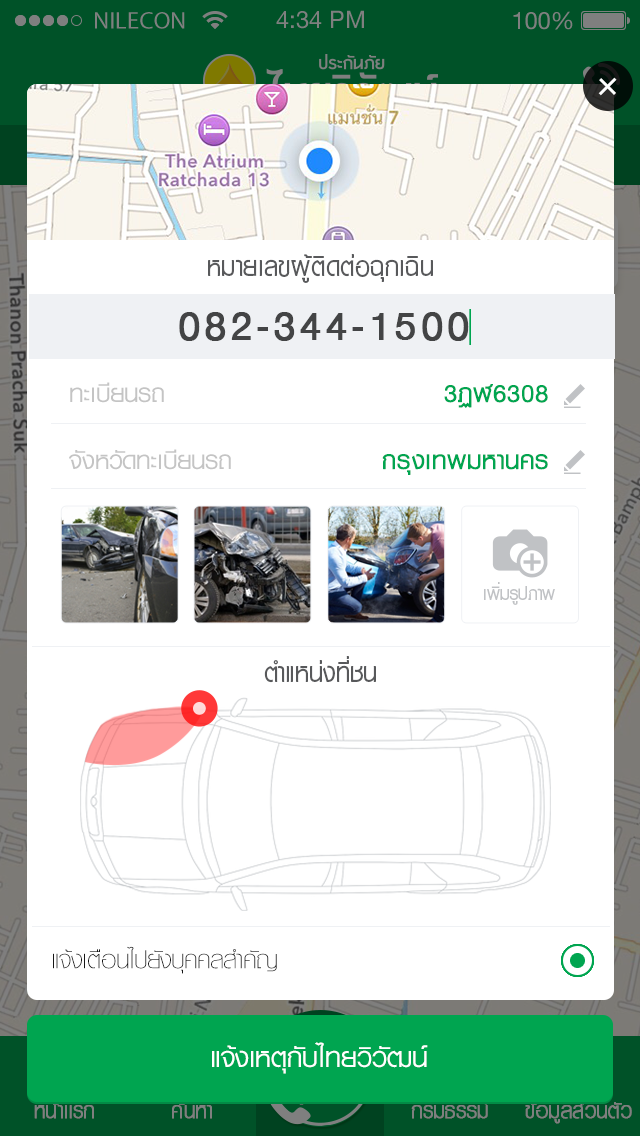Edit the registration province กรุงเทพมหานคร
The height and width of the screenshot is (1136, 640).
tap(572, 461)
